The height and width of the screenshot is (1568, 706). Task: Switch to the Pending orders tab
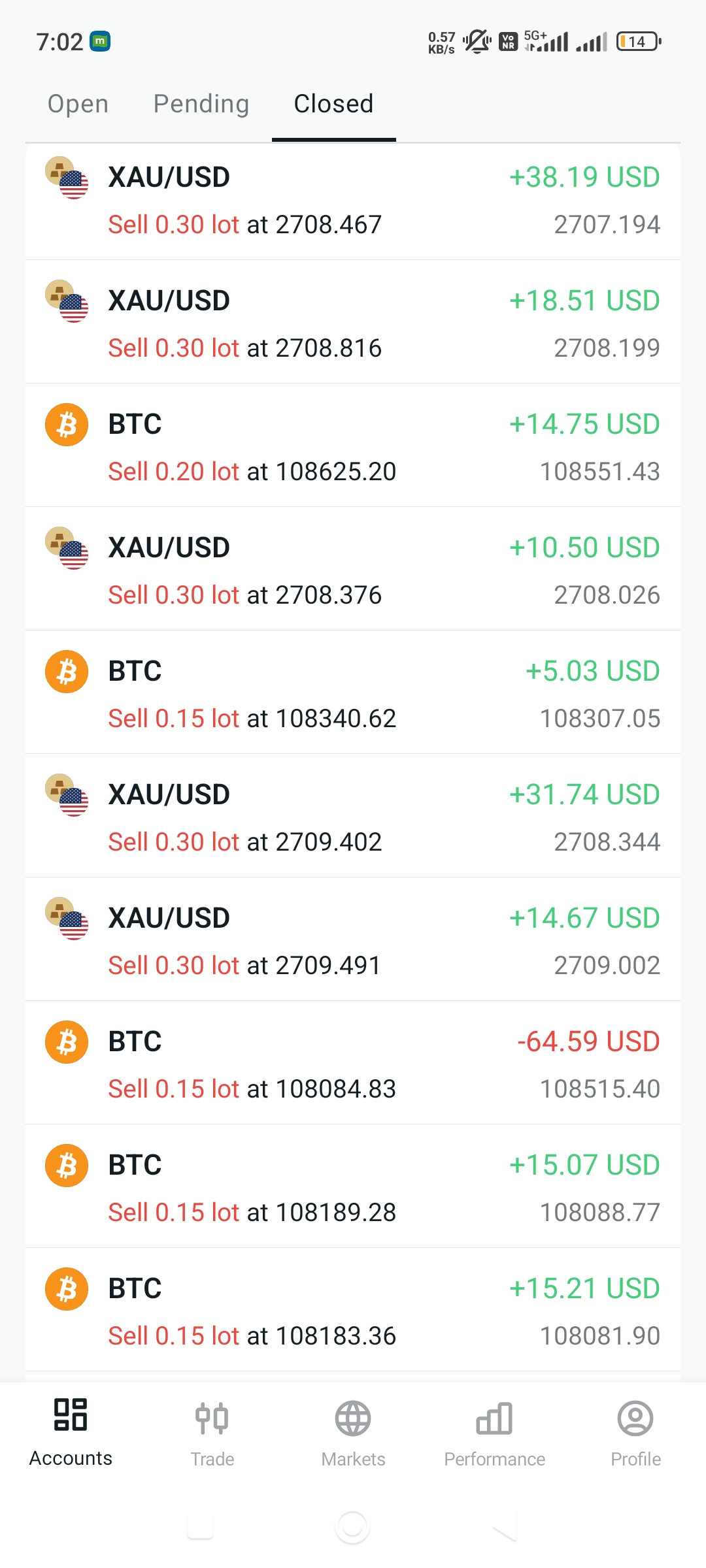pos(201,104)
